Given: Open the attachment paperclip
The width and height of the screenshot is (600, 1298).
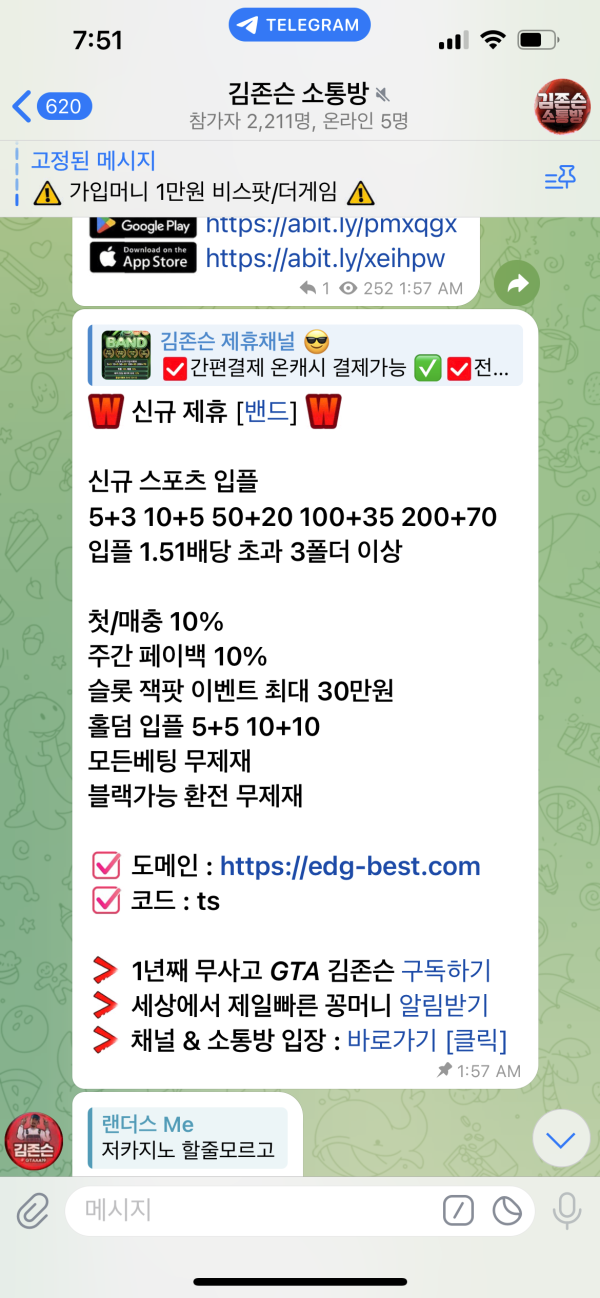Looking at the screenshot, I should [x=32, y=1212].
